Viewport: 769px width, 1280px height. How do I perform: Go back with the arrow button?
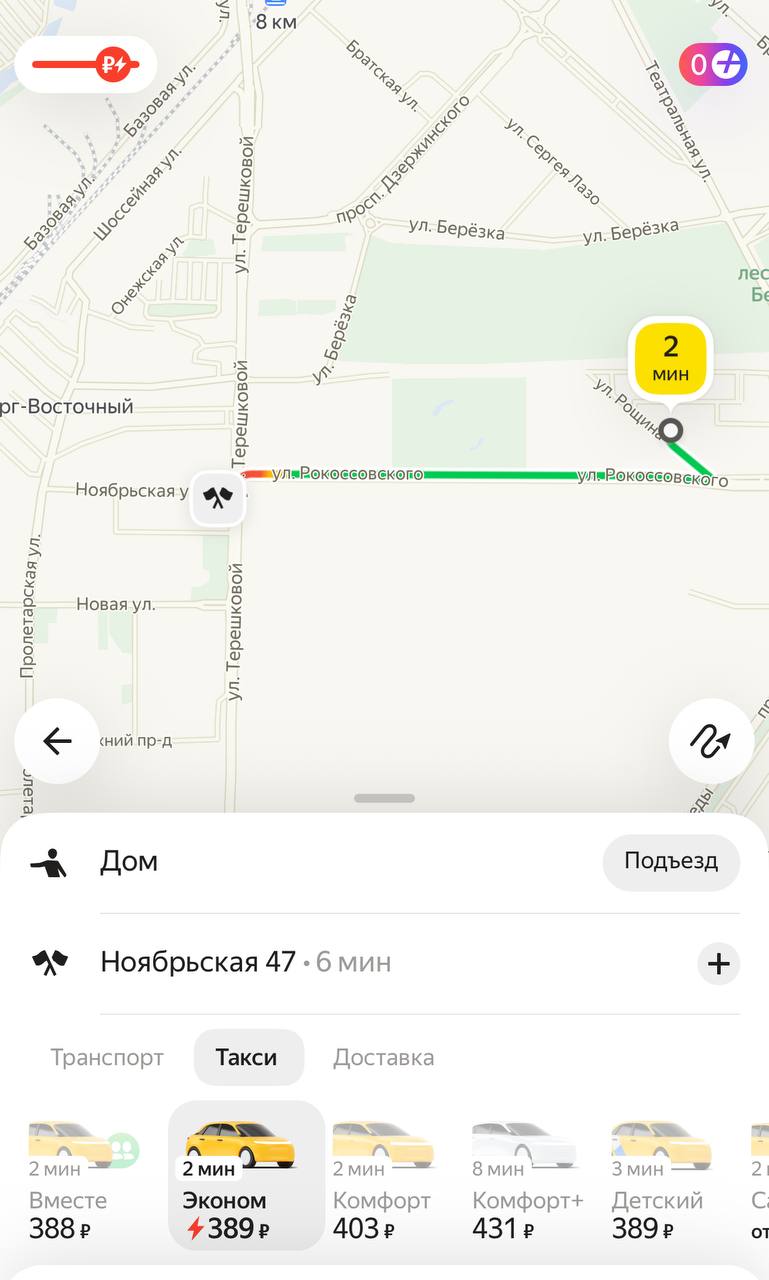pyautogui.click(x=57, y=741)
